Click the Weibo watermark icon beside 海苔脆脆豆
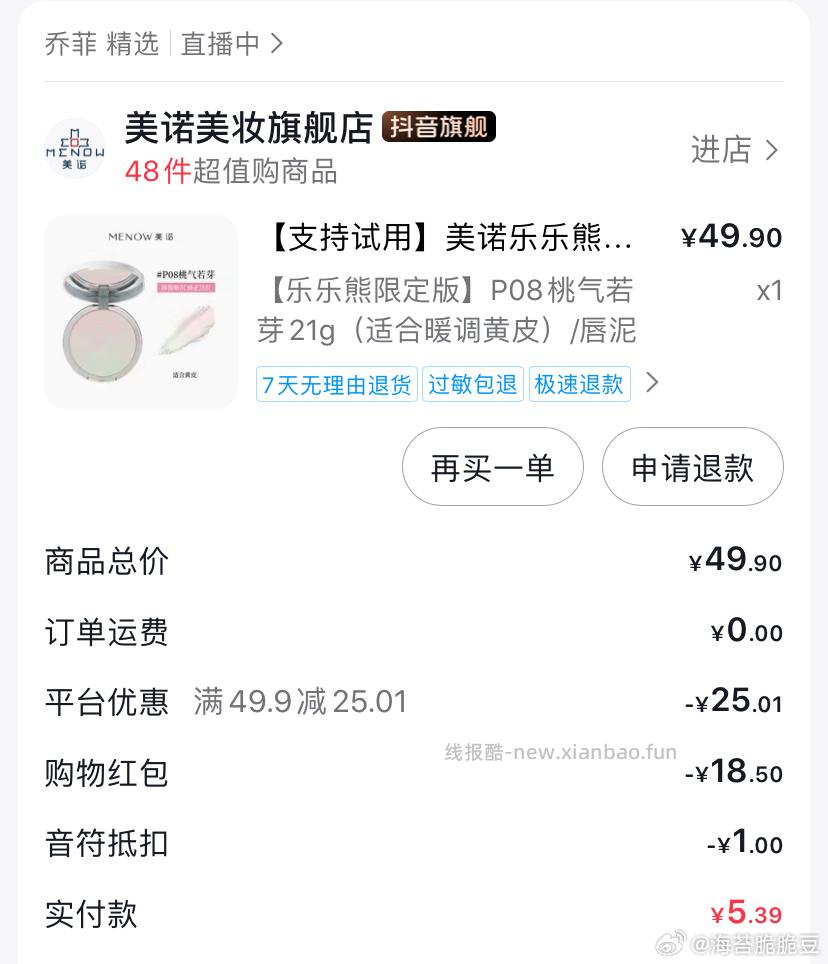This screenshot has width=828, height=964. (668, 943)
